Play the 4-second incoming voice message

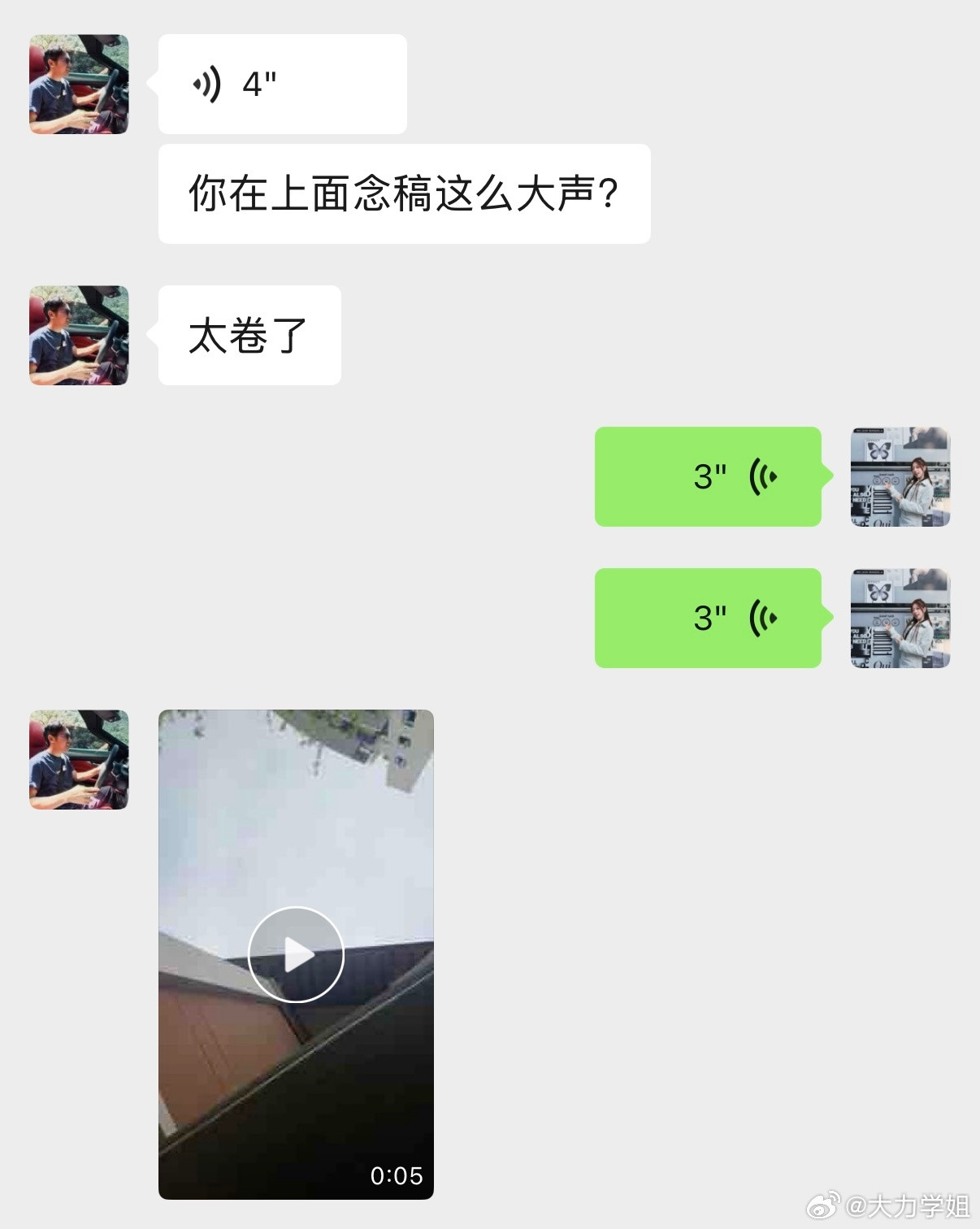pos(280,84)
